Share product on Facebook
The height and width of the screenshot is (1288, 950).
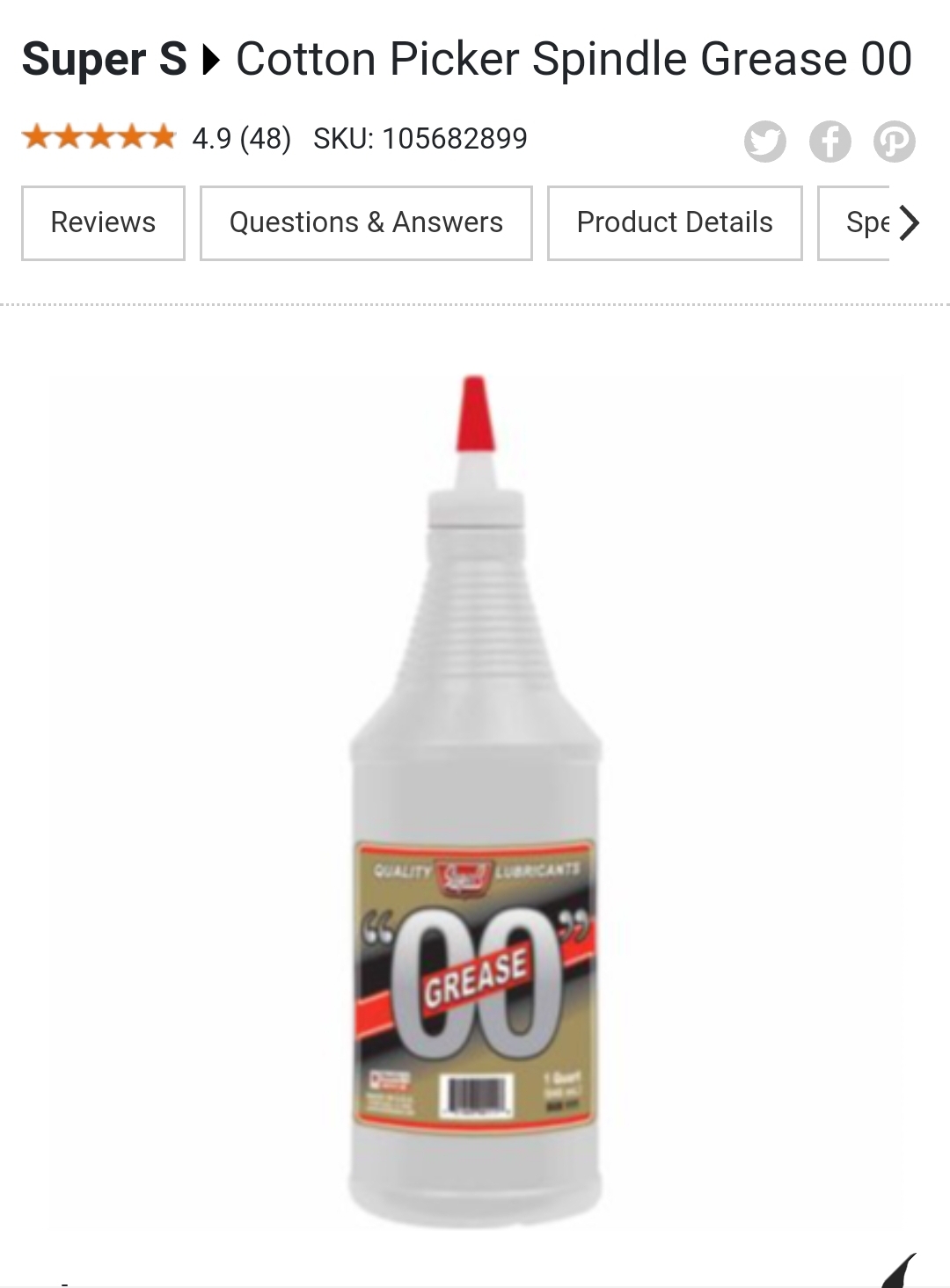[x=829, y=142]
